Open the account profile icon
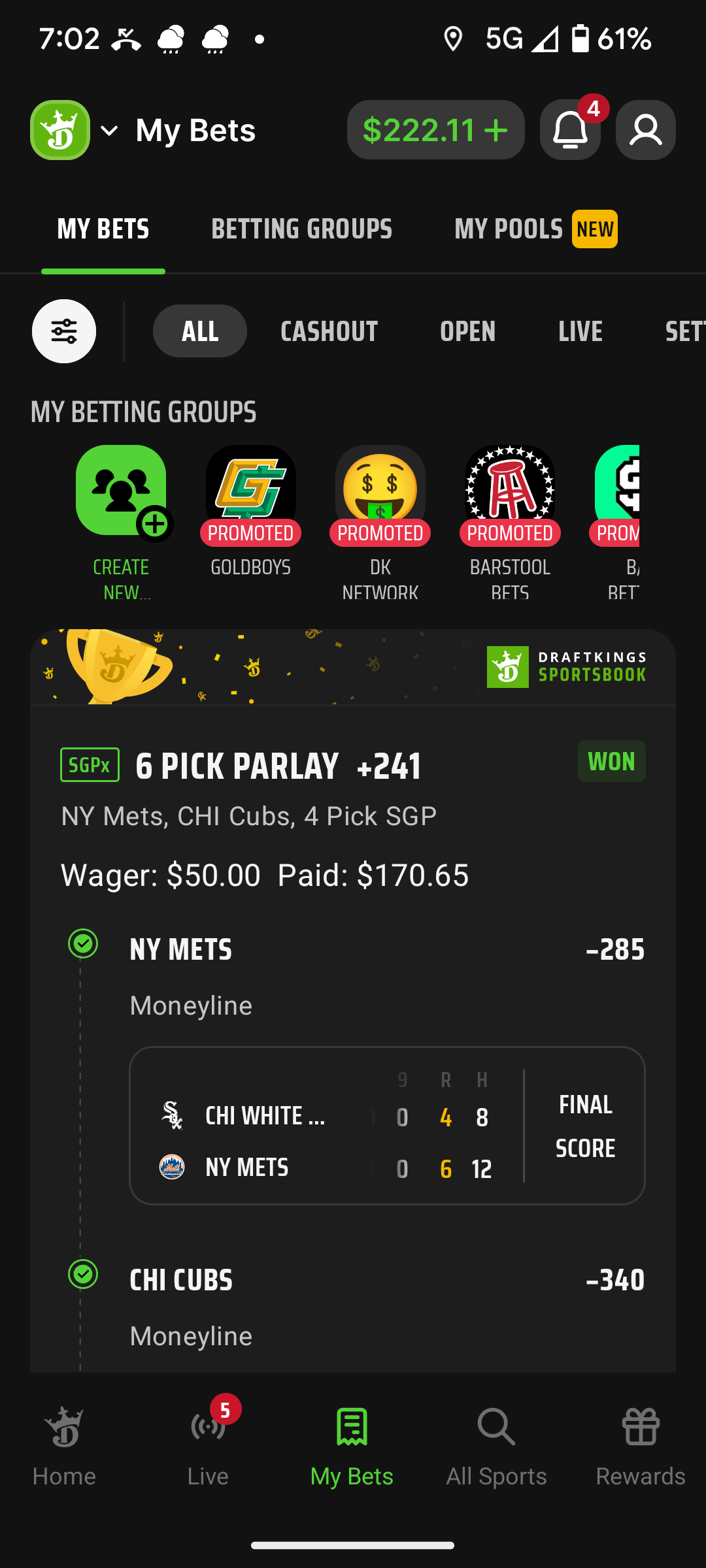This screenshot has height=1568, width=706. pos(645,130)
